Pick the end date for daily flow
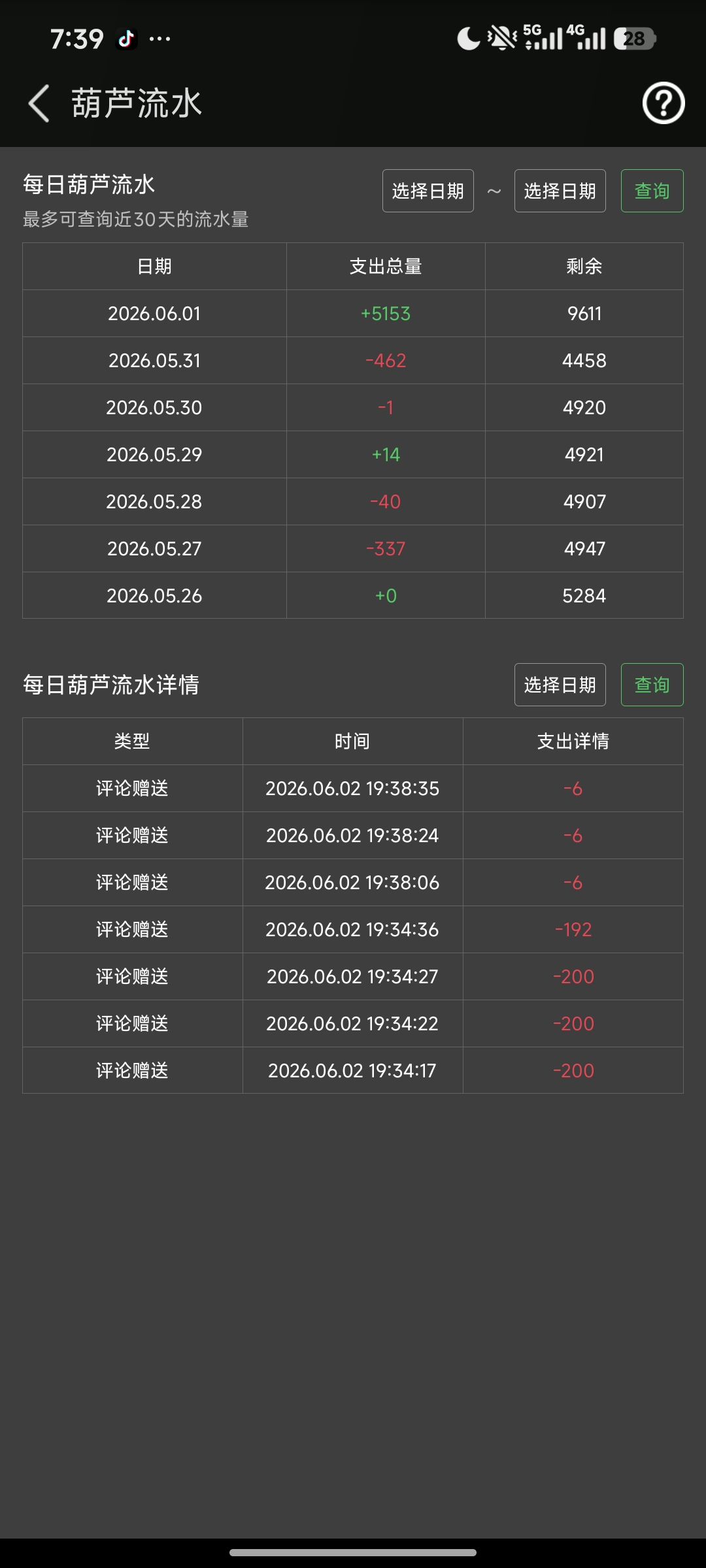Viewport: 706px width, 1568px height. tap(560, 191)
